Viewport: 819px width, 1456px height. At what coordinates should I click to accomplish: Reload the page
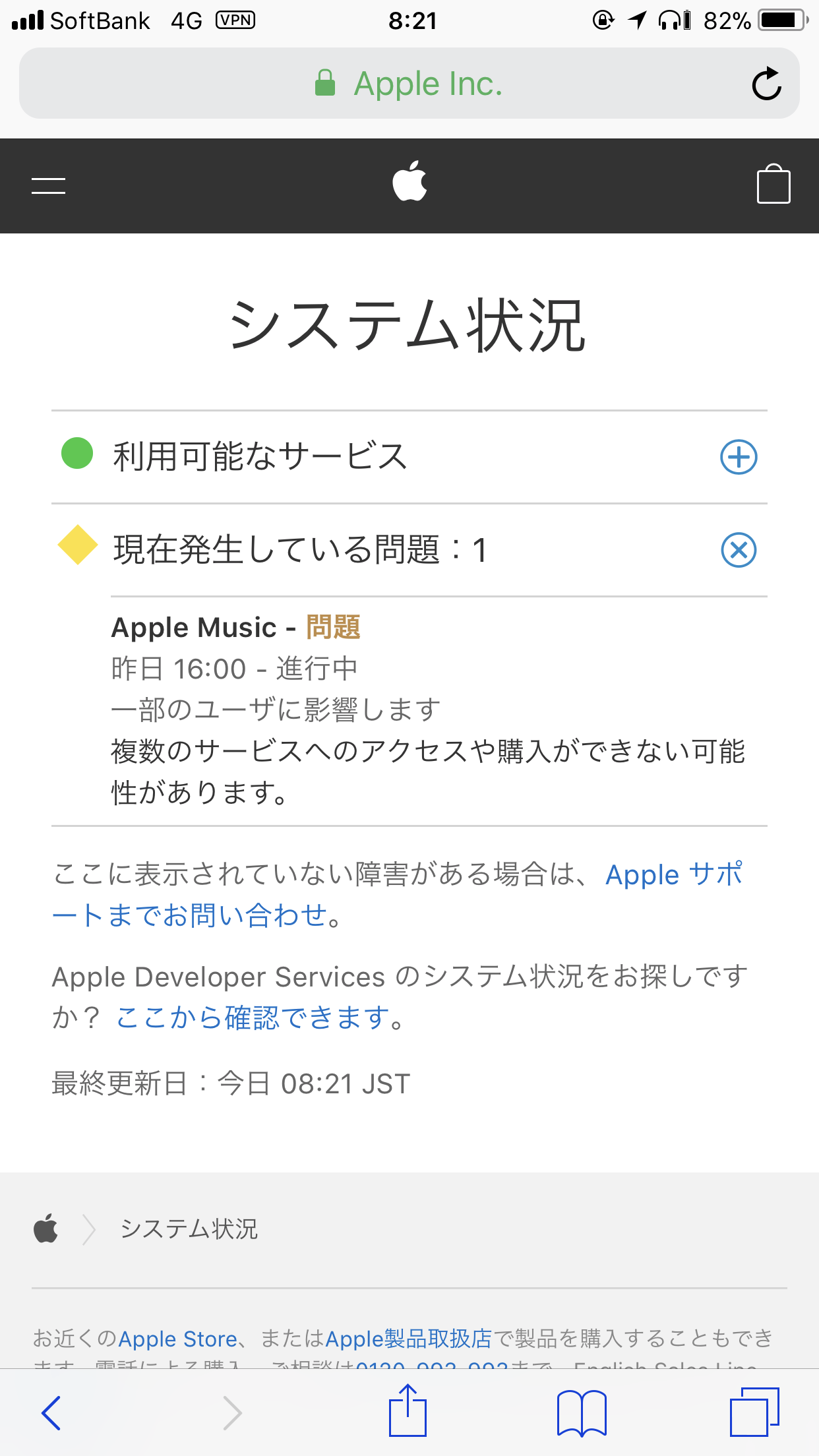coord(766,84)
